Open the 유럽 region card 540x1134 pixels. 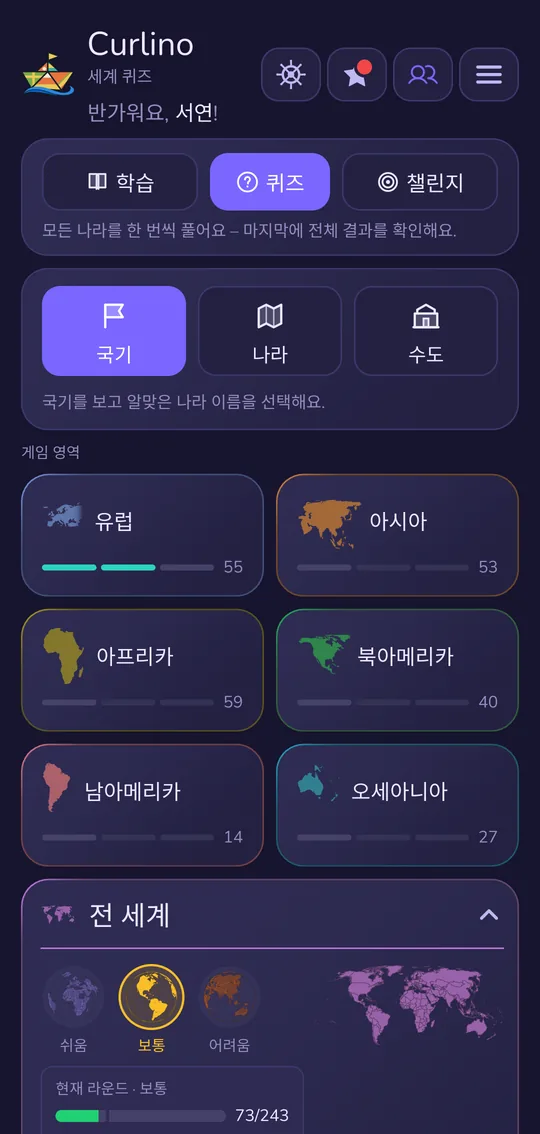[142, 535]
